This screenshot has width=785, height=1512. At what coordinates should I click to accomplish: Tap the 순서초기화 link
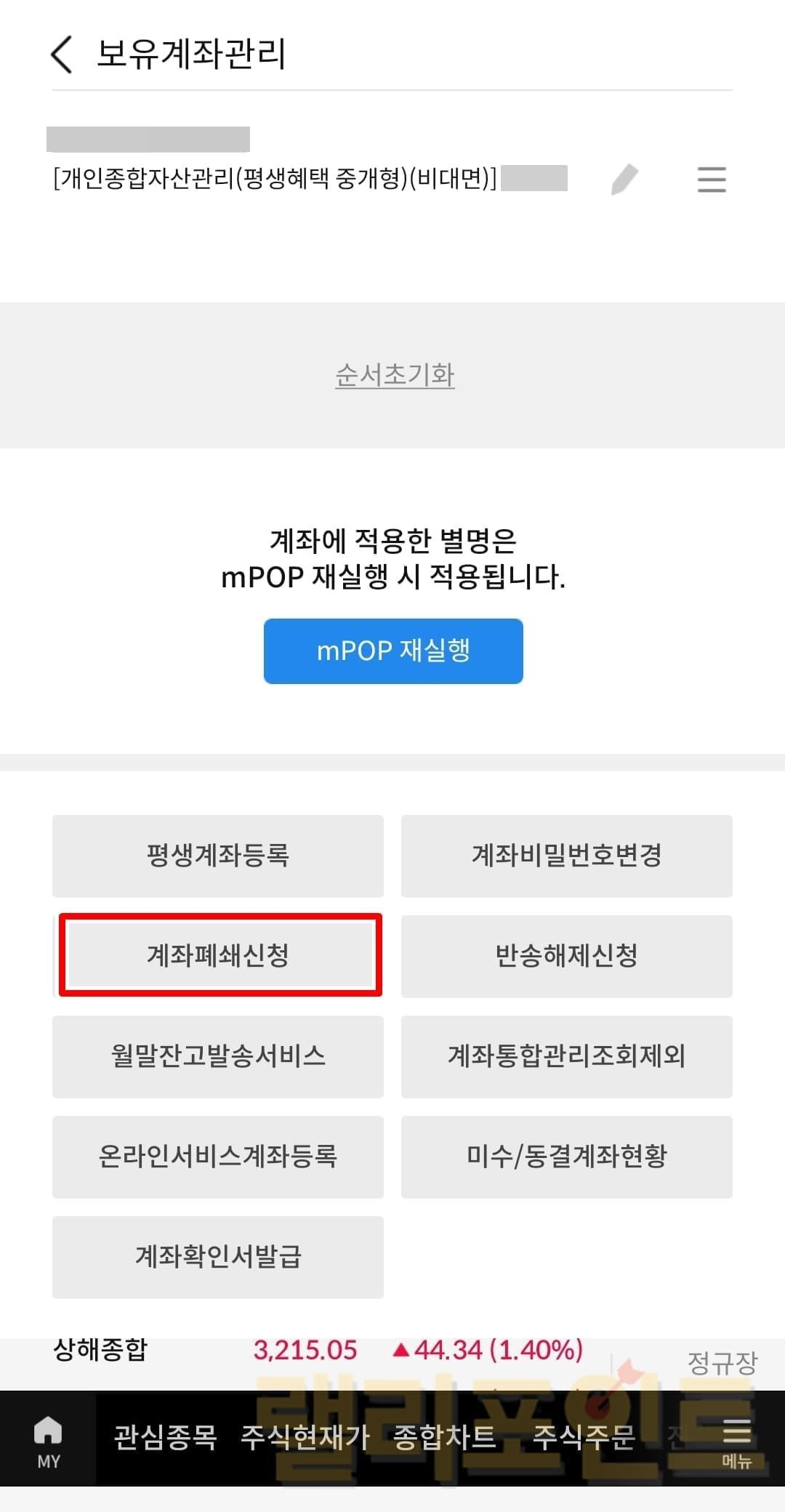point(395,375)
